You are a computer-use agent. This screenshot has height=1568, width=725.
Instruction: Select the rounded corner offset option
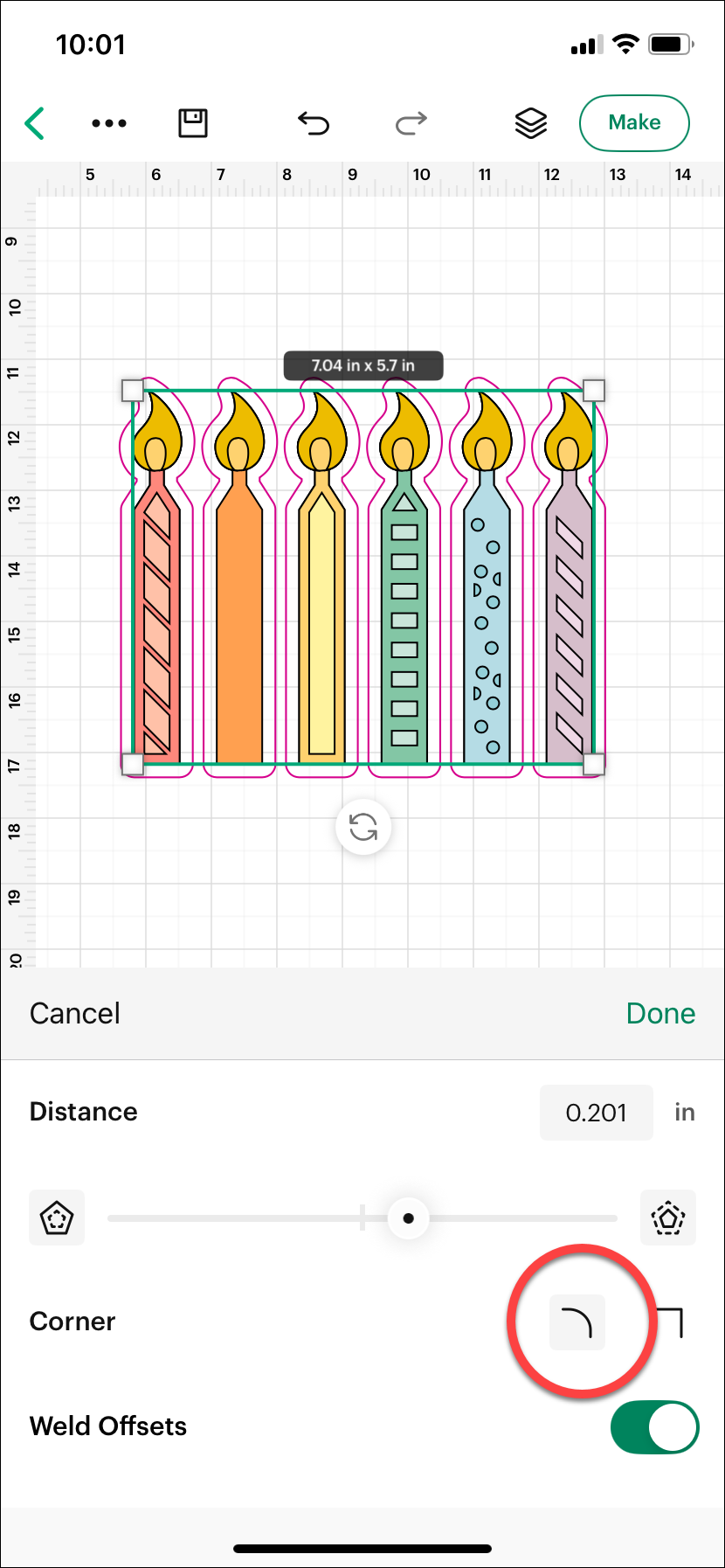coord(577,1322)
